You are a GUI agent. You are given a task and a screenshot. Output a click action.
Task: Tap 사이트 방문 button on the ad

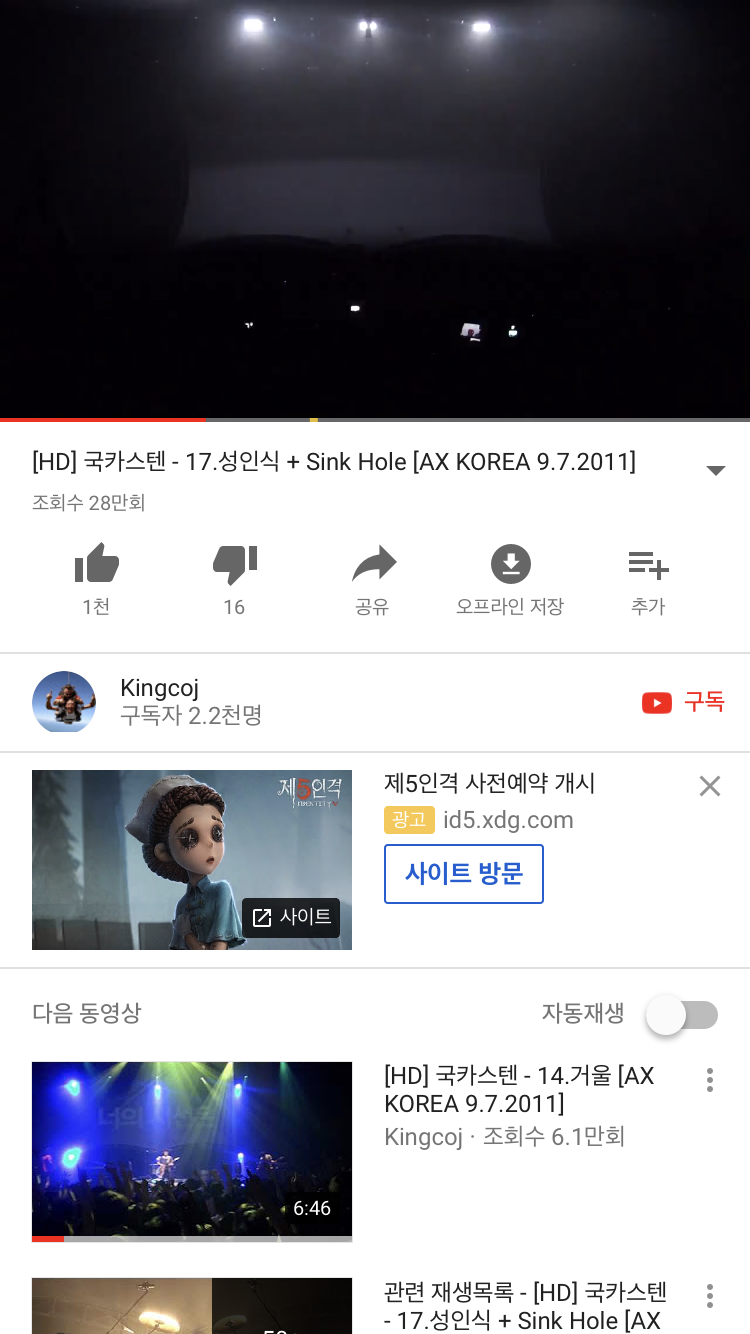pos(464,874)
